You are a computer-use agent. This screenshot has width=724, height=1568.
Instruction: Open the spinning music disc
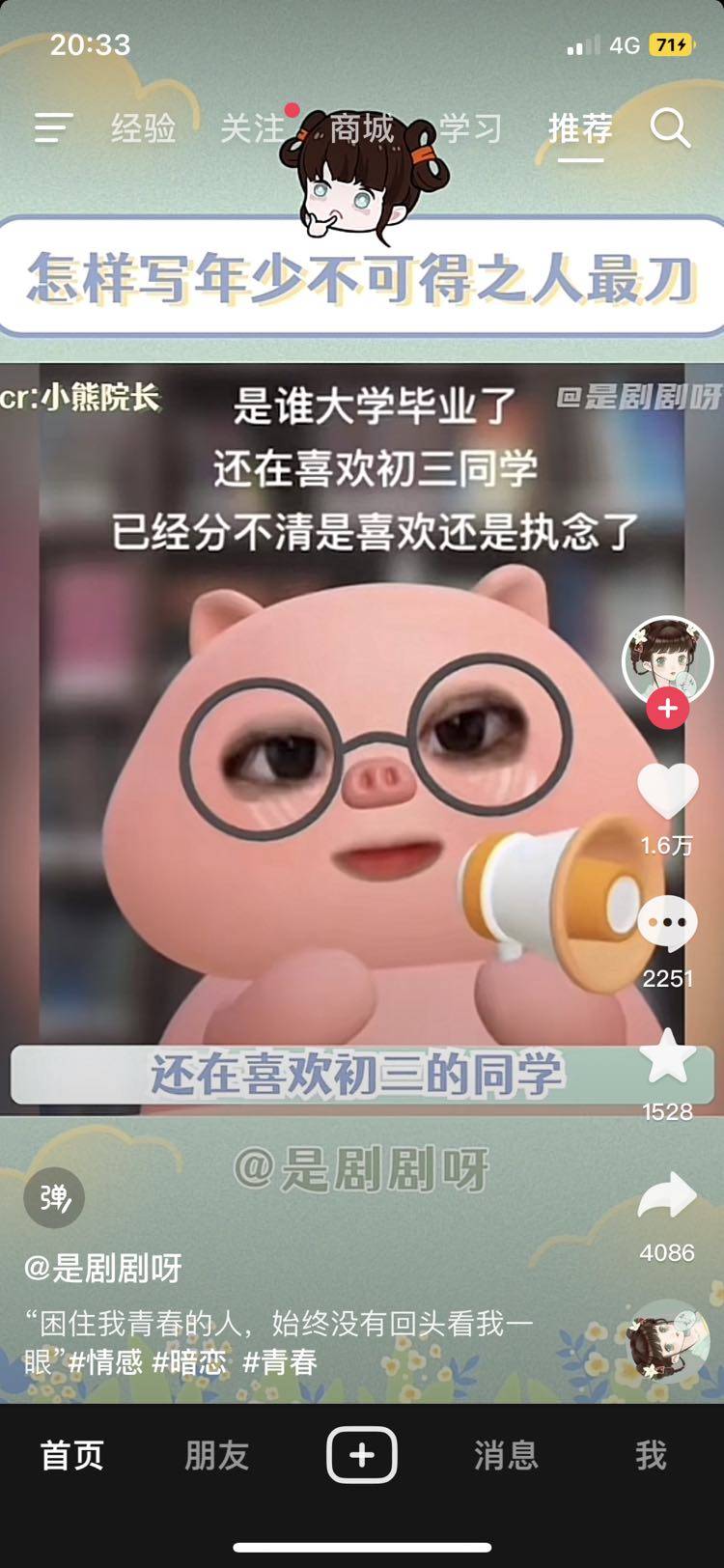coord(667,1342)
